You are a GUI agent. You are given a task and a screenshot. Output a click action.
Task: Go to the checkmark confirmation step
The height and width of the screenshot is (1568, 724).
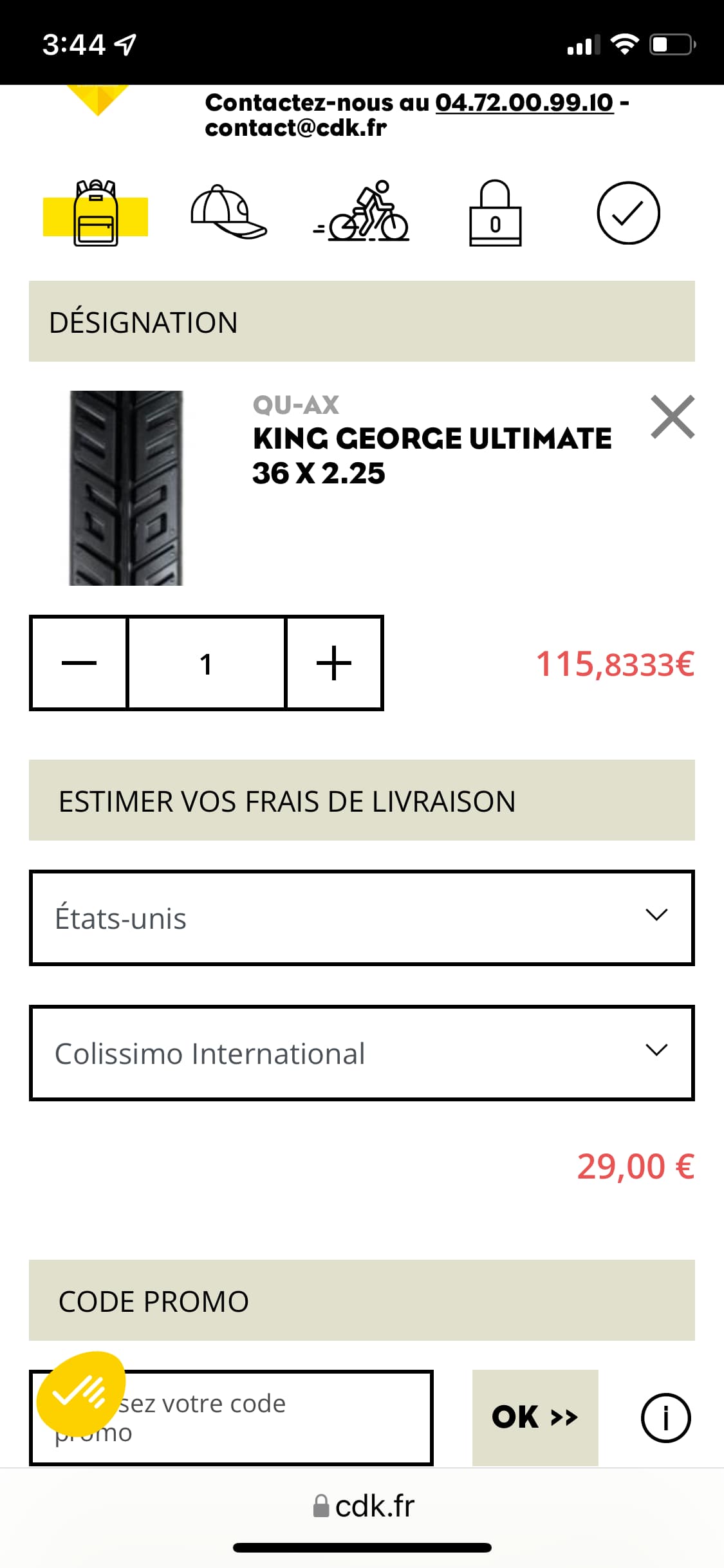click(628, 212)
